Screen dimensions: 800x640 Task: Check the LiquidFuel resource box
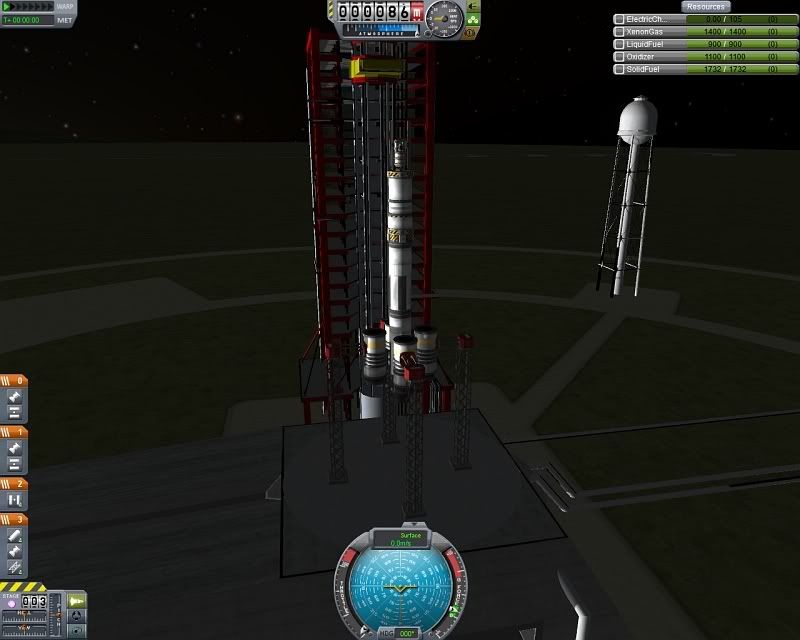click(620, 44)
